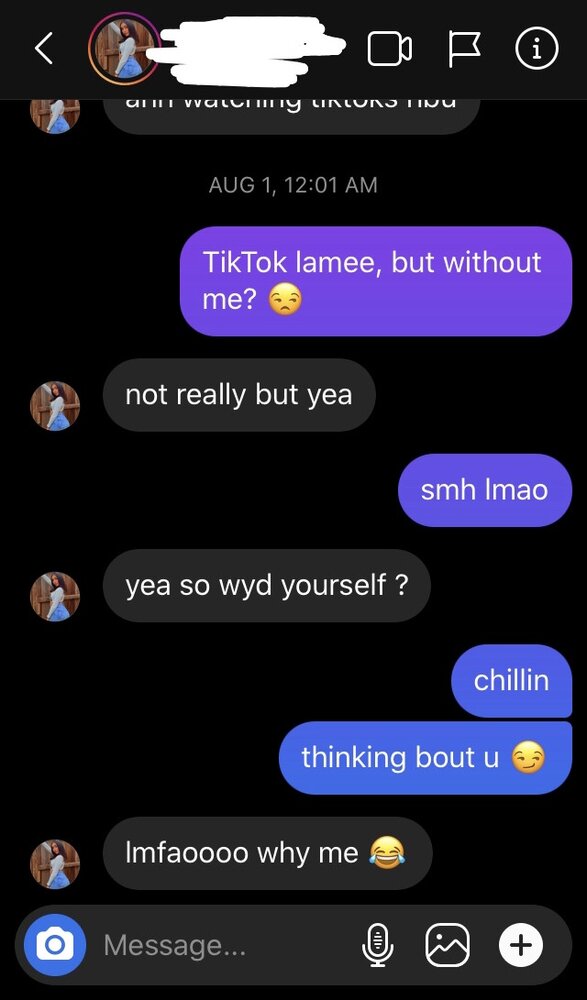The image size is (587, 1000).
Task: Tap the avatar beside "not really but yea"
Action: point(55,406)
